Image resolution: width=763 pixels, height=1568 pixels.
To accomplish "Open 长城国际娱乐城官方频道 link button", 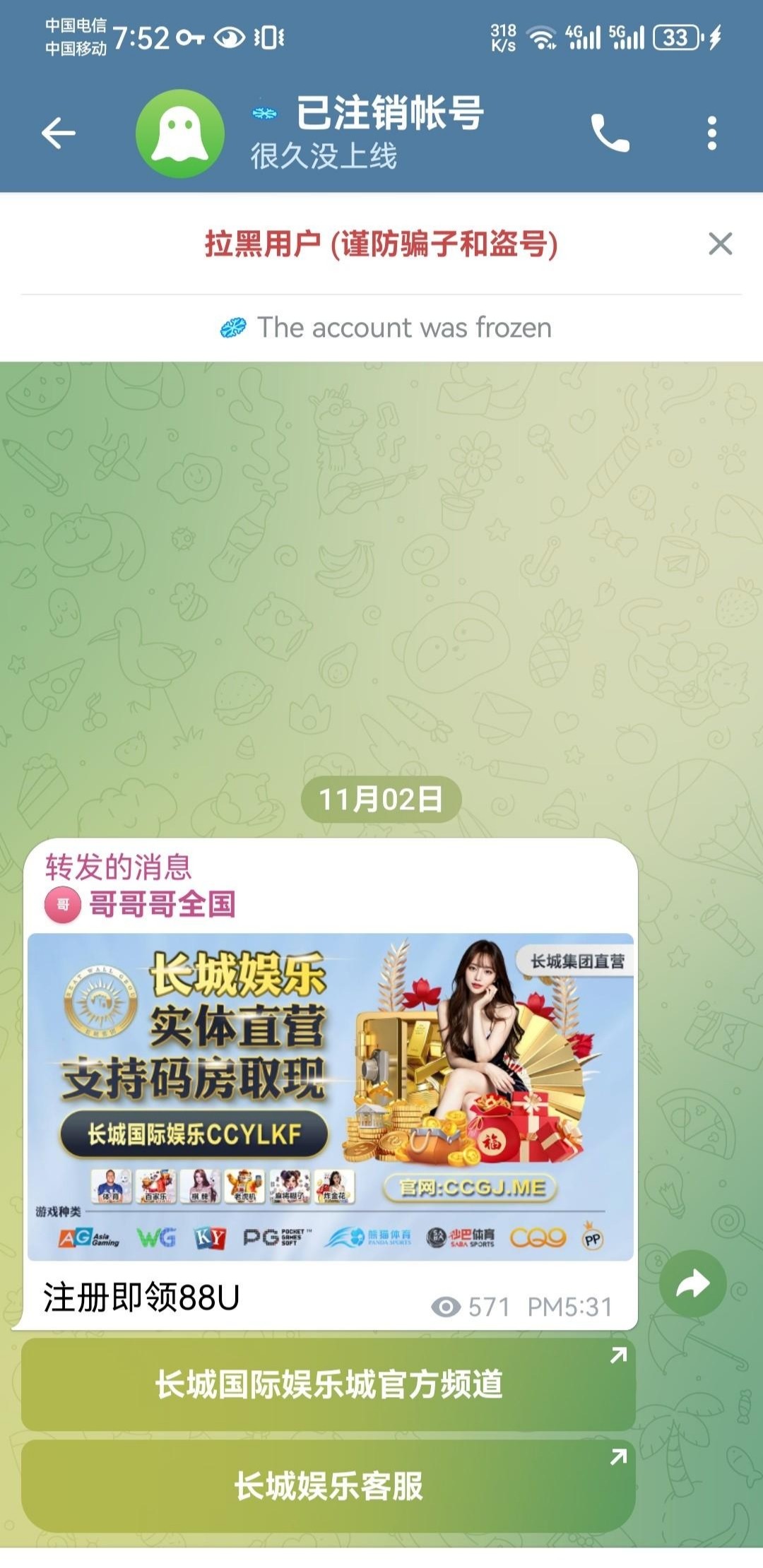I will point(329,1384).
